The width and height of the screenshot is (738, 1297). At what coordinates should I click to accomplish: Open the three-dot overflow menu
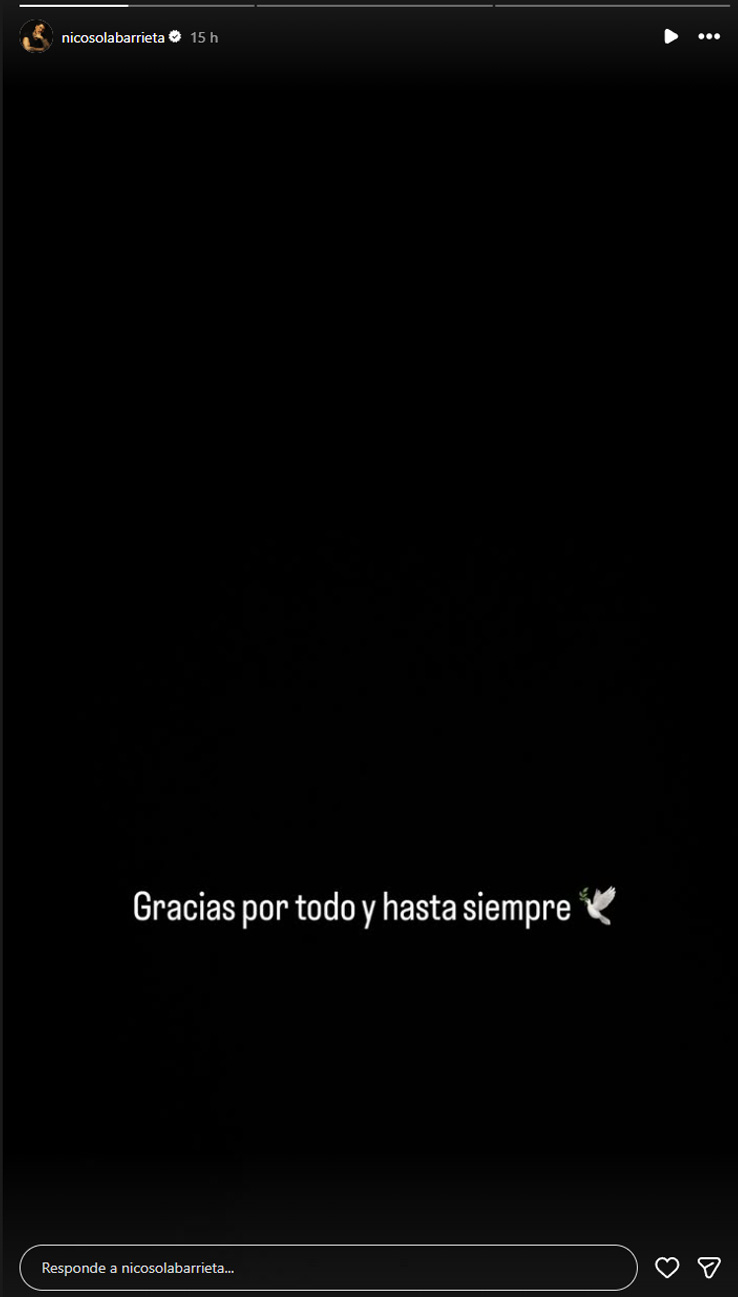pyautogui.click(x=709, y=37)
